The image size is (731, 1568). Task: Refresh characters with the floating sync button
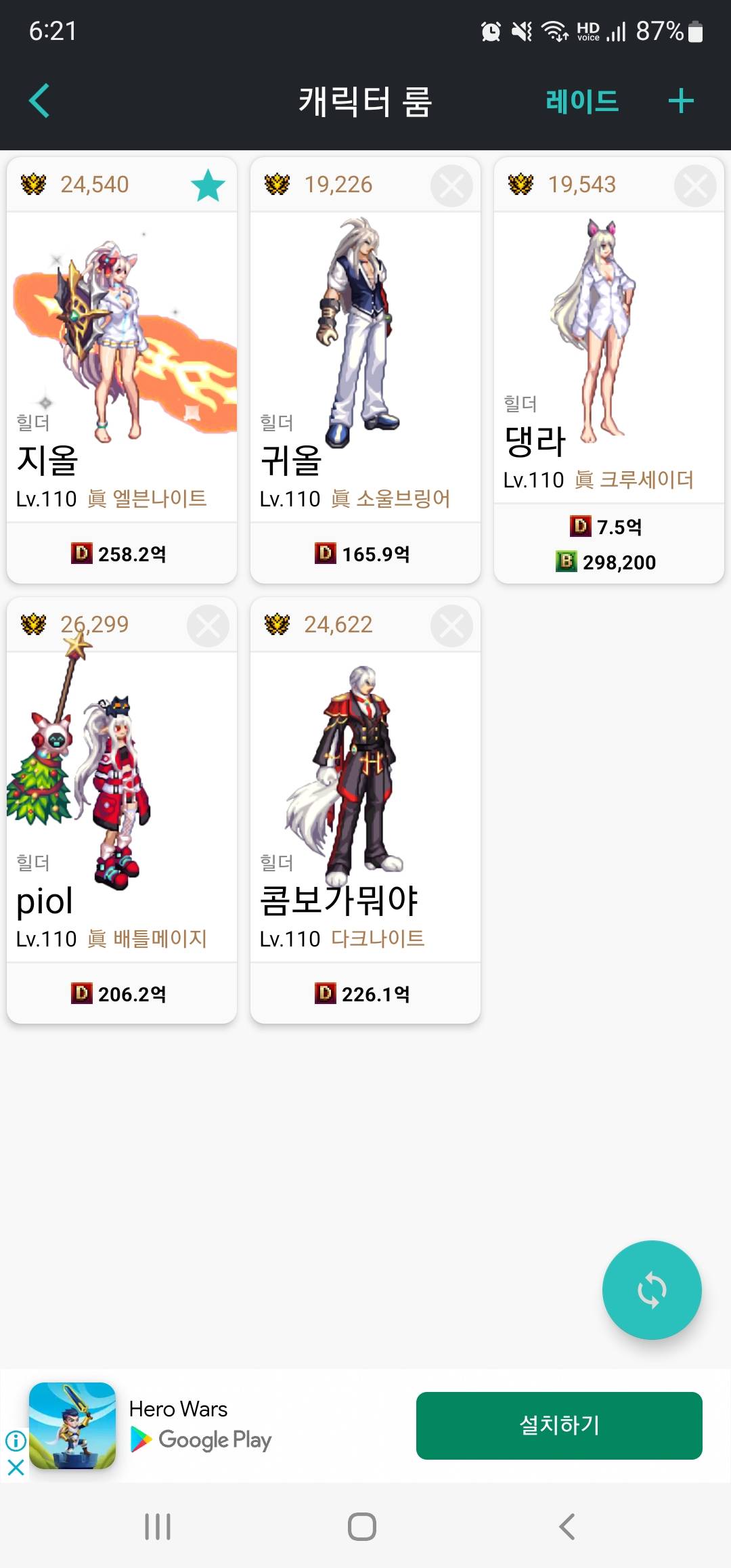(x=652, y=1290)
